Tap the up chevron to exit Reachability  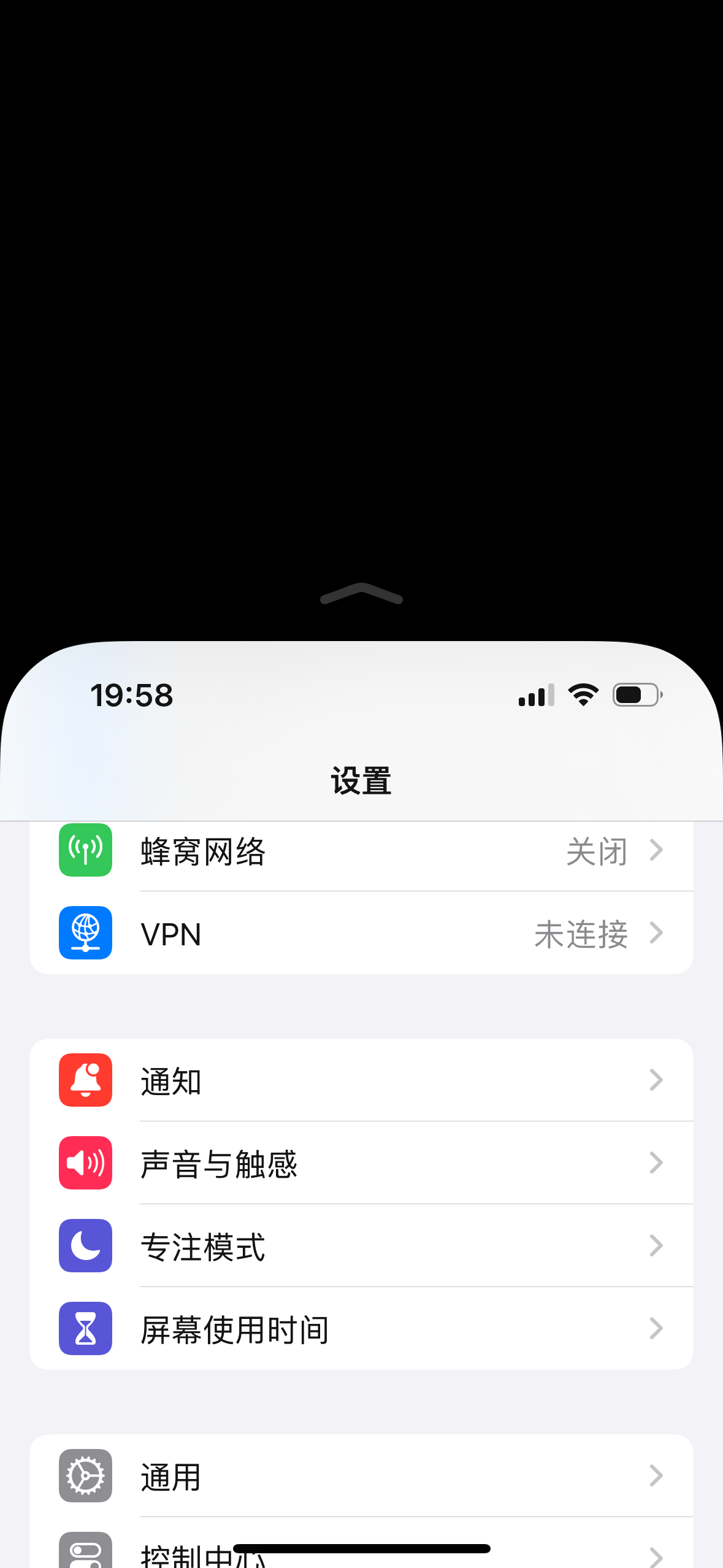click(x=361, y=593)
